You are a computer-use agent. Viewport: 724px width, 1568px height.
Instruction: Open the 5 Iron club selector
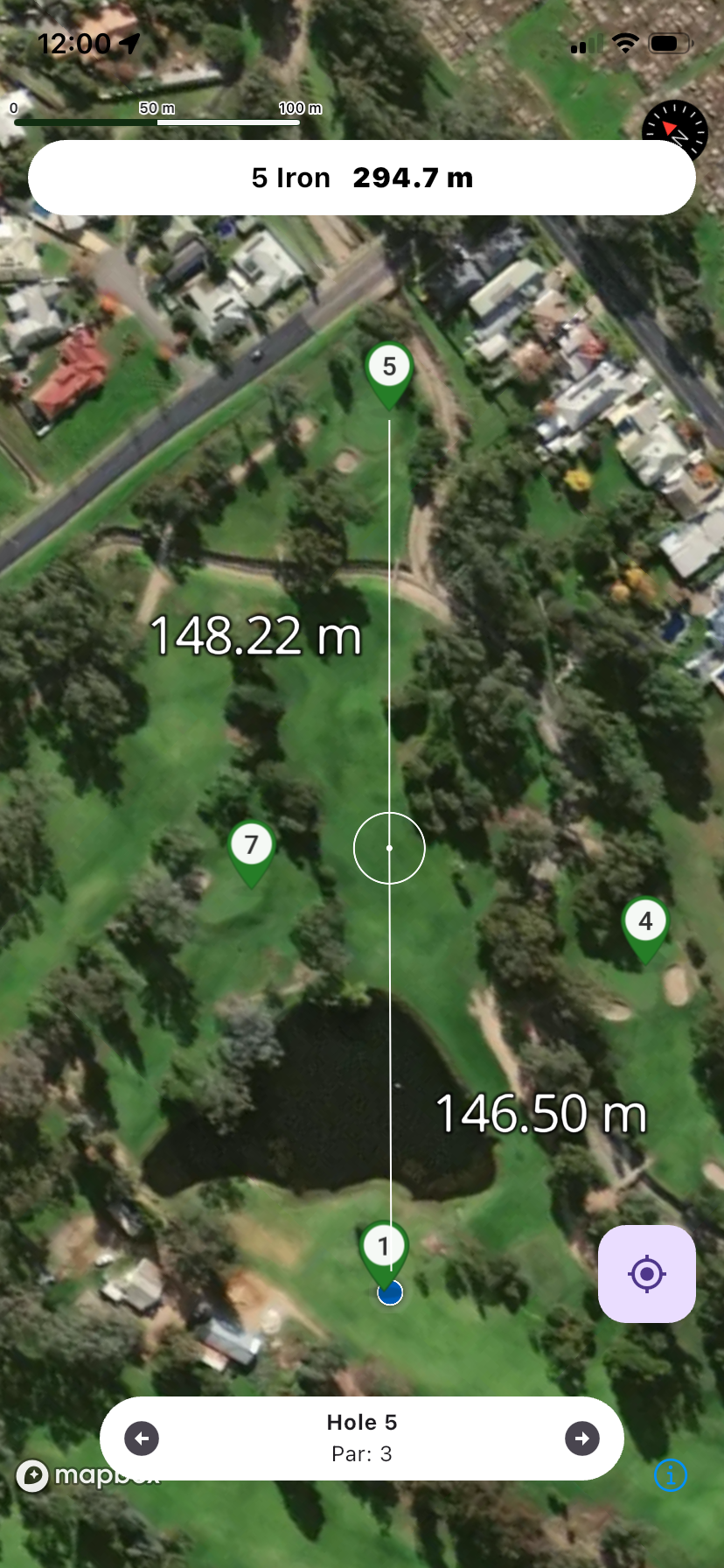pos(362,178)
